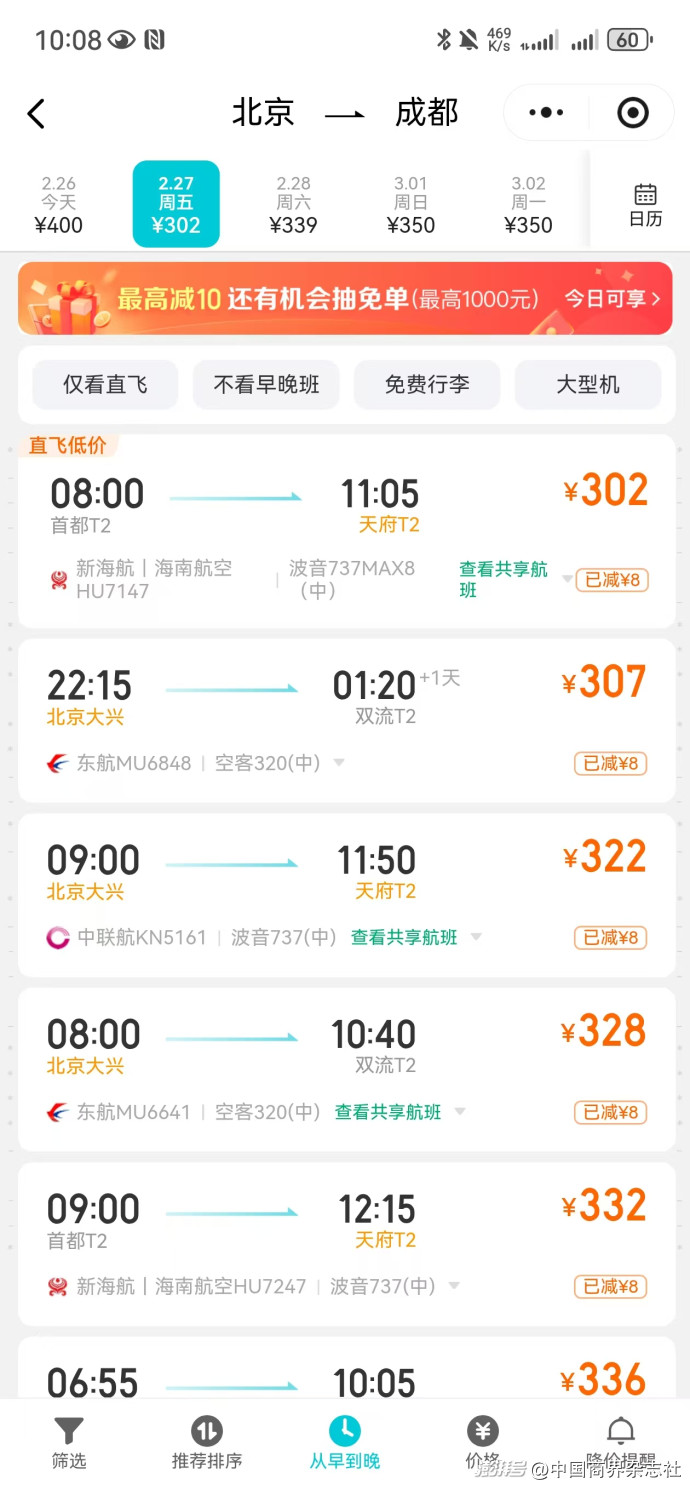The height and width of the screenshot is (1490, 690).
Task: Open the calendar (日历) date picker
Action: [645, 204]
